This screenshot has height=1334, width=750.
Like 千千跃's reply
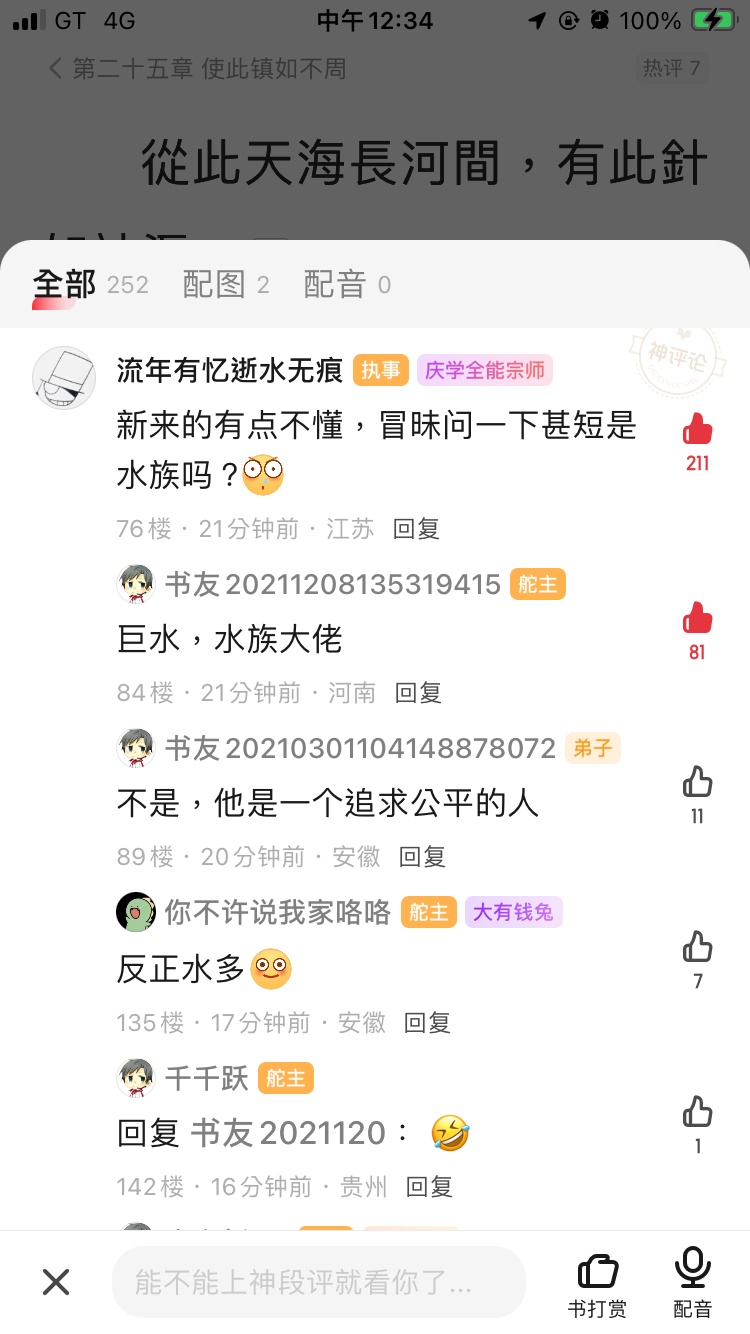click(x=697, y=1112)
